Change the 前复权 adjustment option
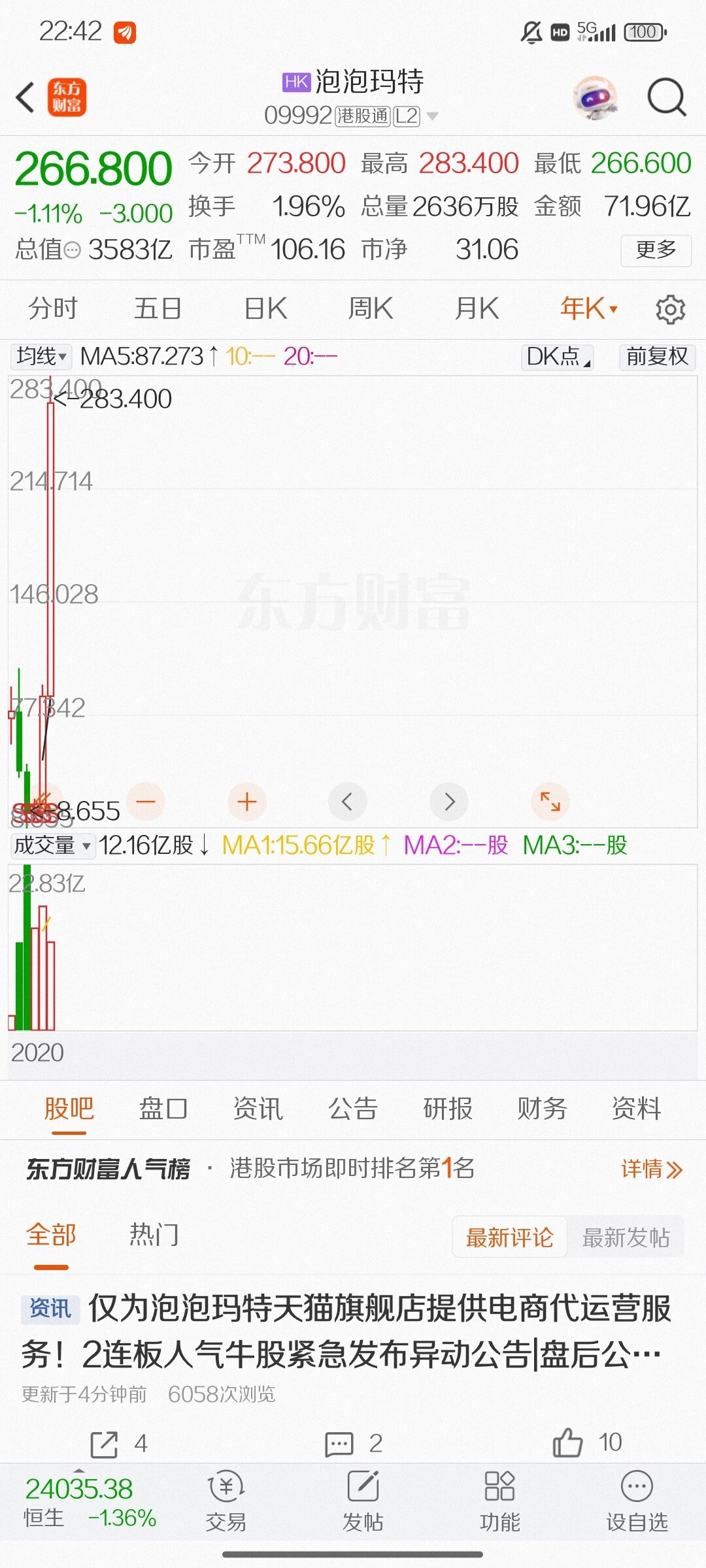 coord(657,357)
